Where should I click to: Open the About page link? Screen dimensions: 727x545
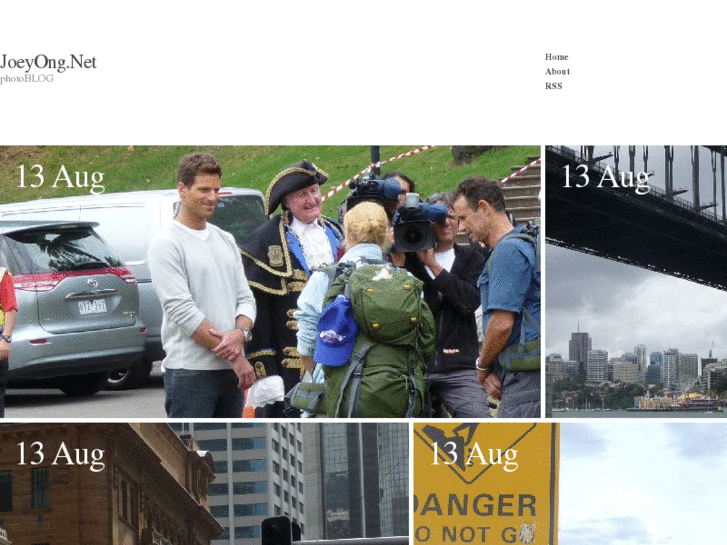coord(557,72)
